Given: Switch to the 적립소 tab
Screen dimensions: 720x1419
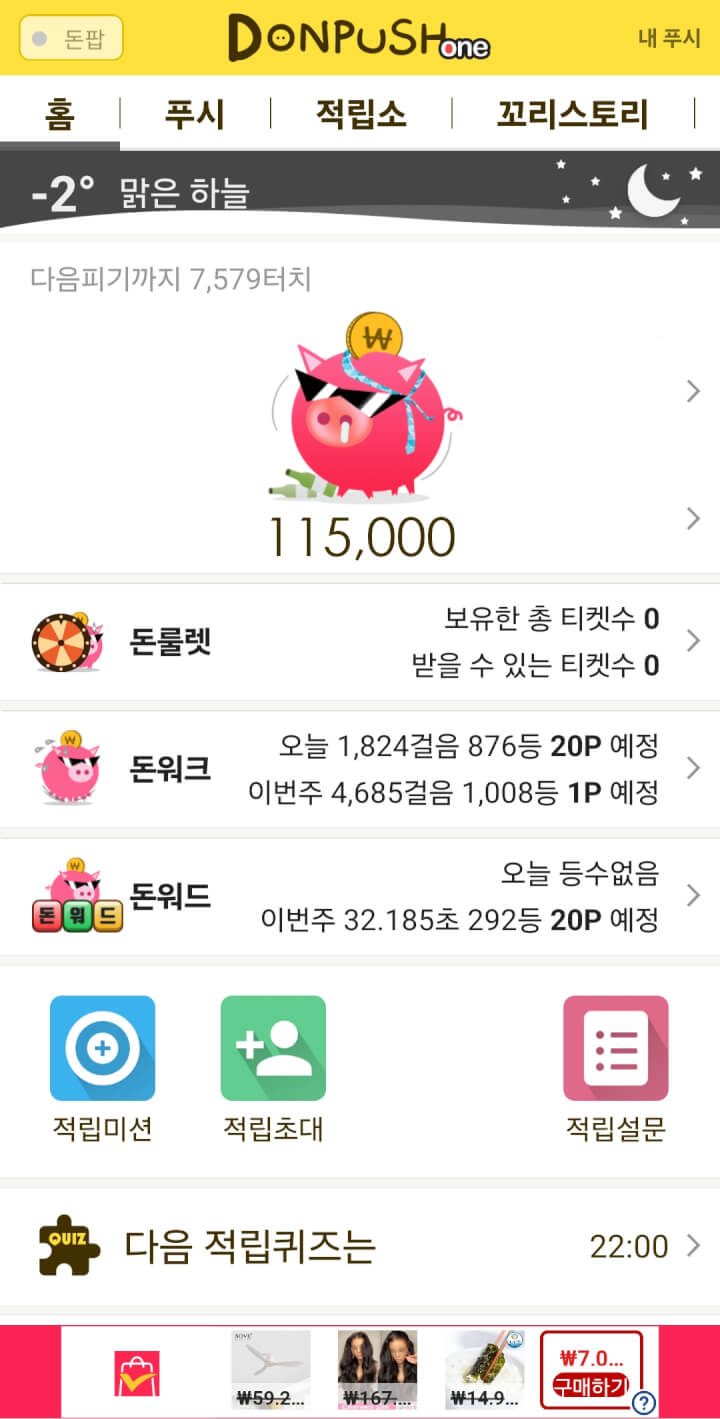Looking at the screenshot, I should [x=361, y=114].
